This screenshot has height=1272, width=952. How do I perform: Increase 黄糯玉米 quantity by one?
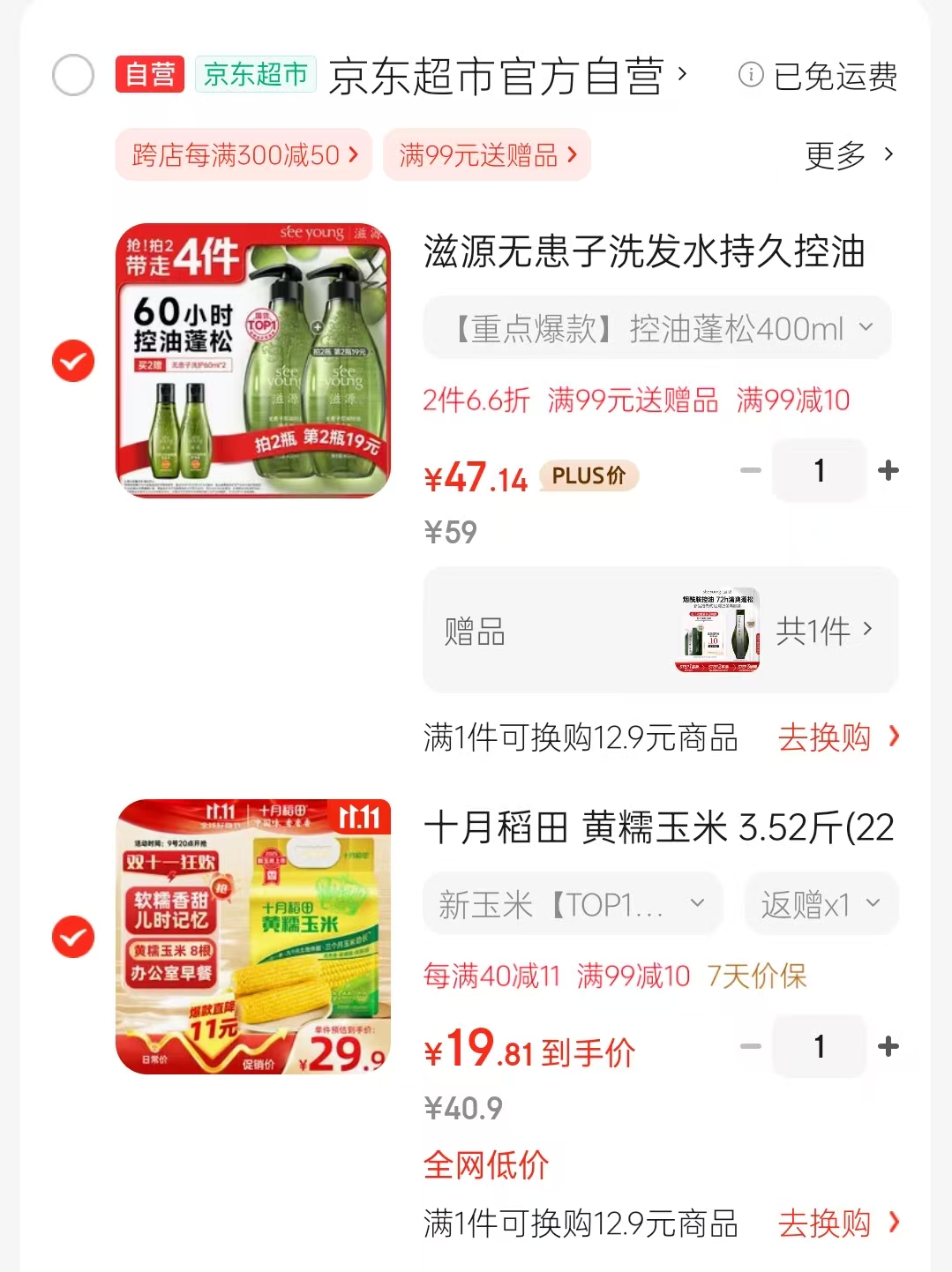[888, 1047]
